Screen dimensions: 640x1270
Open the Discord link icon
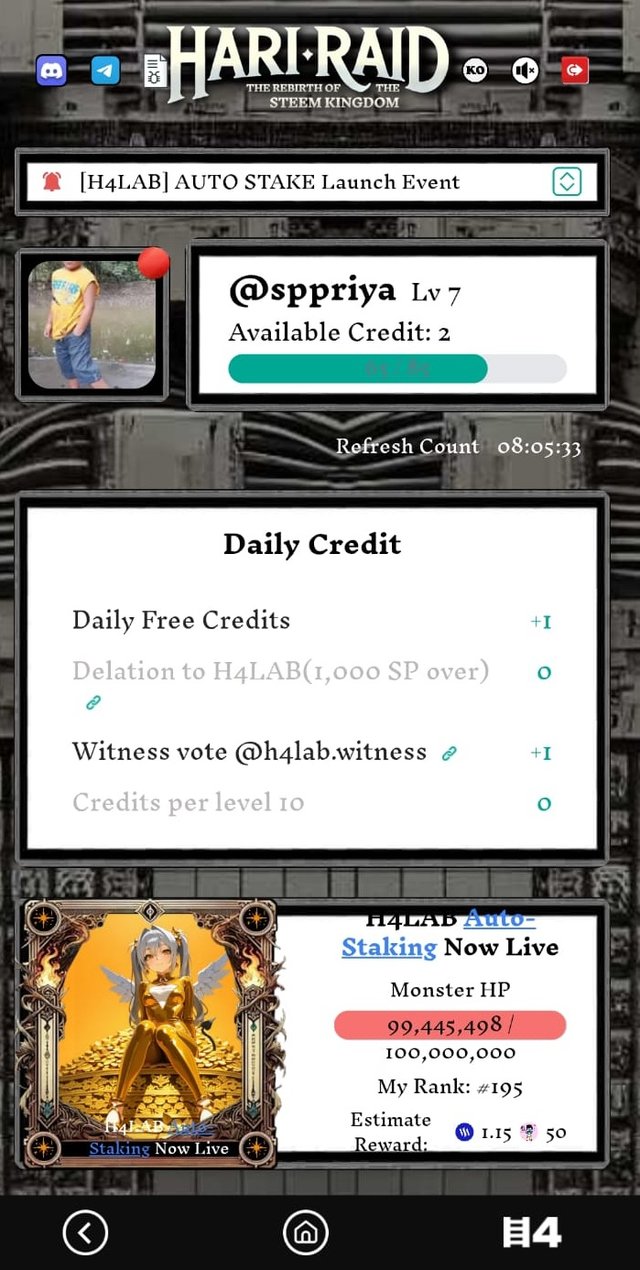pos(51,70)
